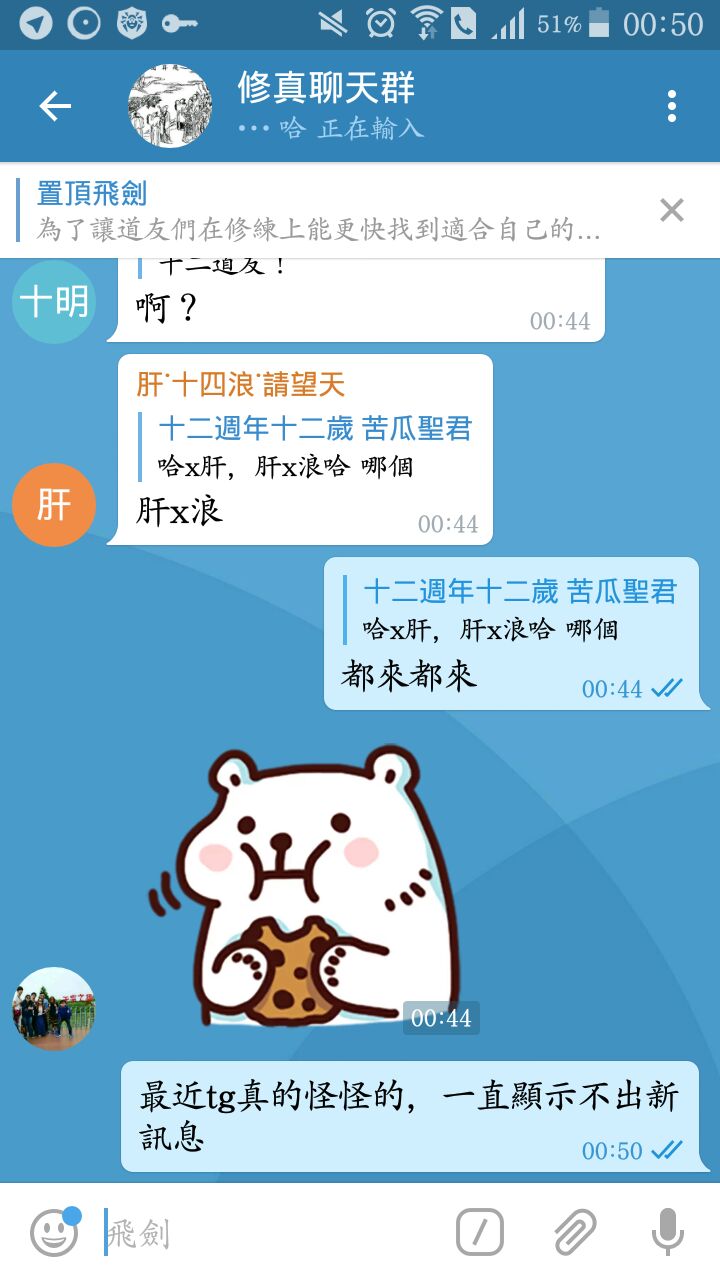Tap the 十明 avatar
Screen dimensions: 720x1280
[54, 301]
